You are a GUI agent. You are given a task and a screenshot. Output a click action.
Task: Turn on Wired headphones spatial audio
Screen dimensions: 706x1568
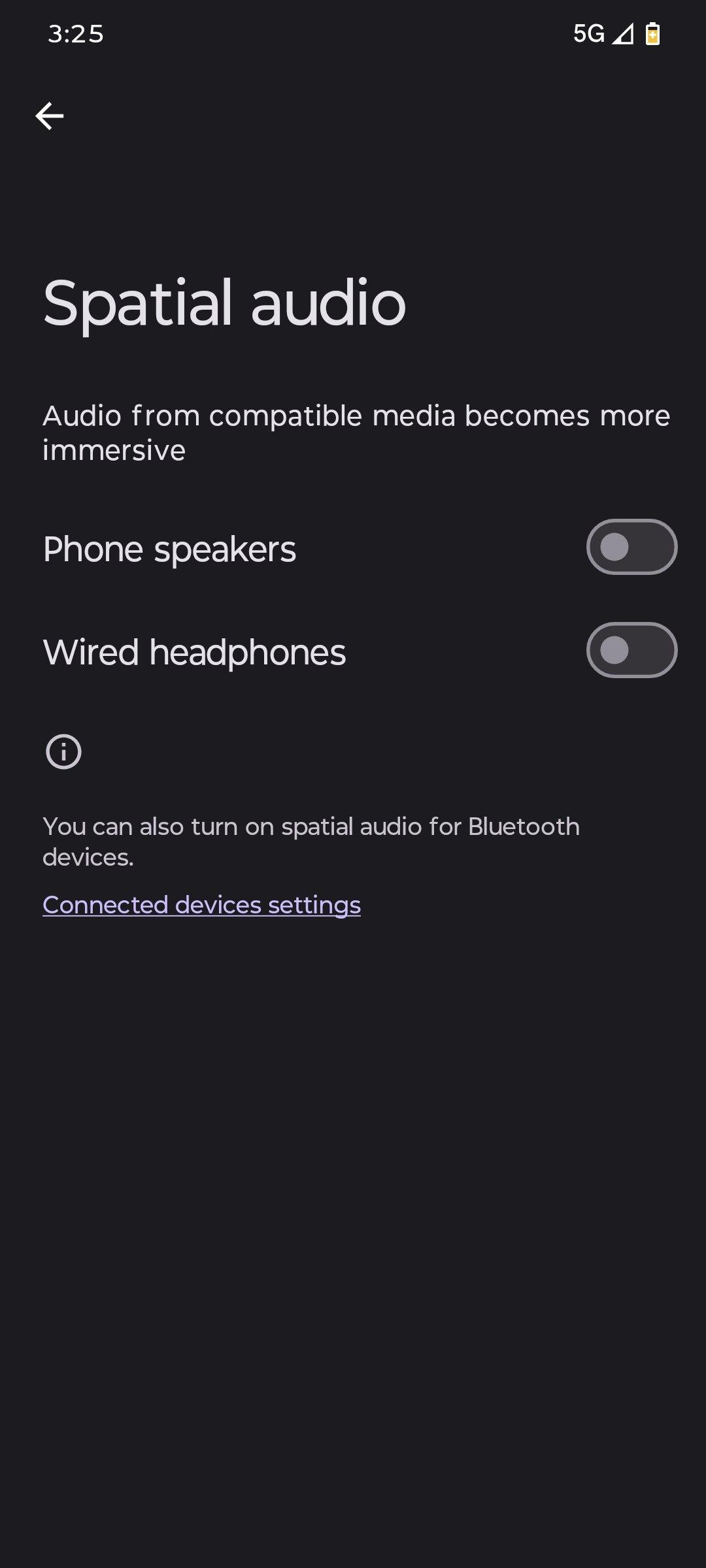[631, 650]
